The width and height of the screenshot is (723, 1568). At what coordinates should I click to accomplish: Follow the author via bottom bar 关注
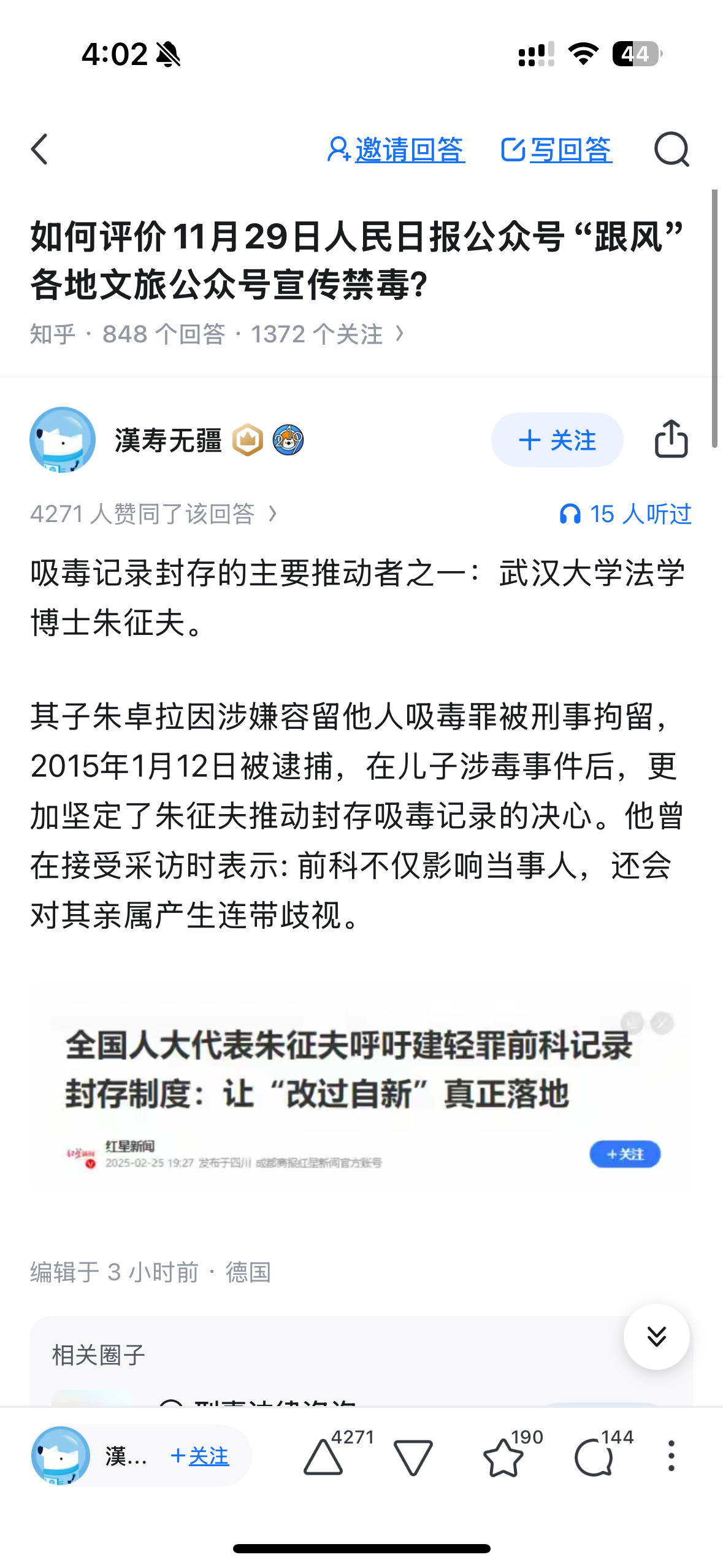tap(201, 1456)
